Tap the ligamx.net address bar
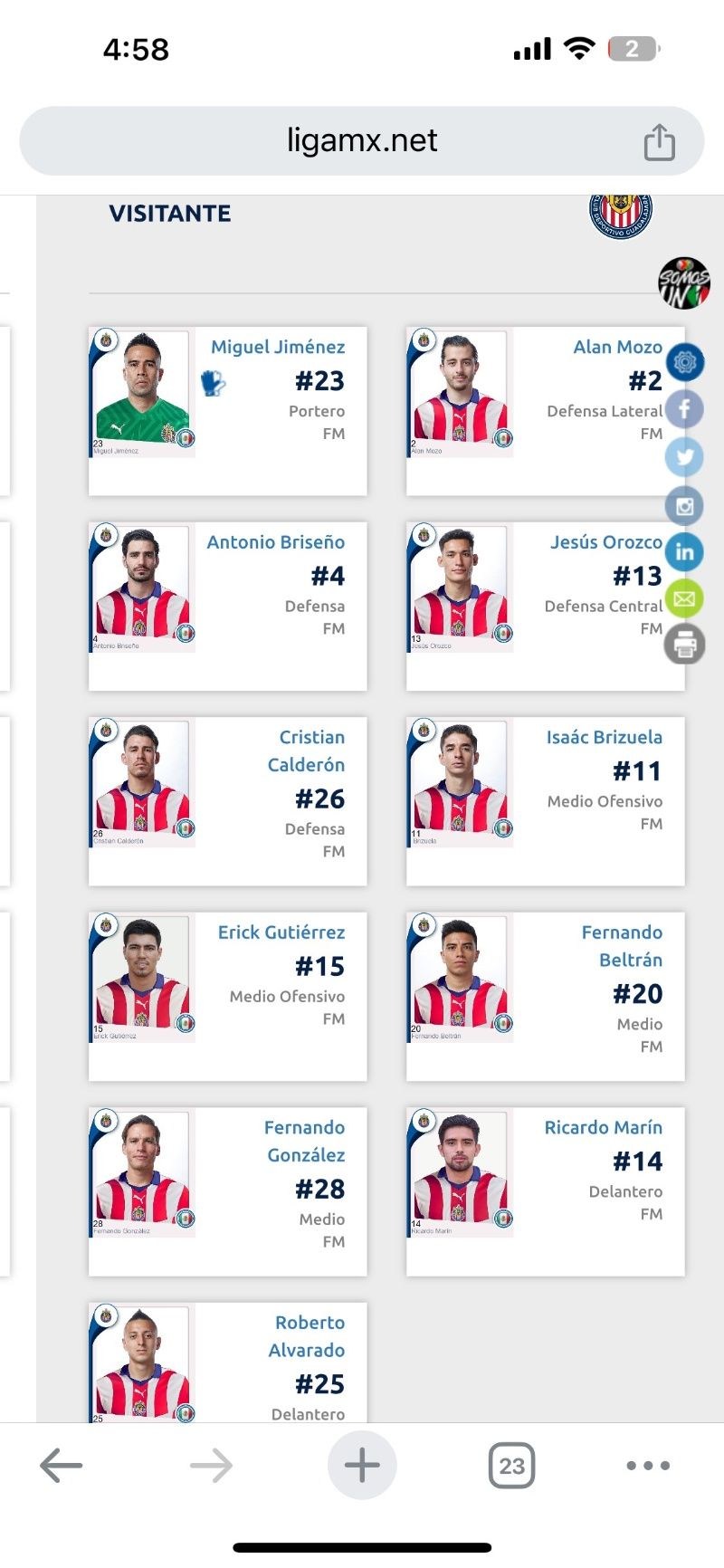This screenshot has width=724, height=1568. coord(362,141)
